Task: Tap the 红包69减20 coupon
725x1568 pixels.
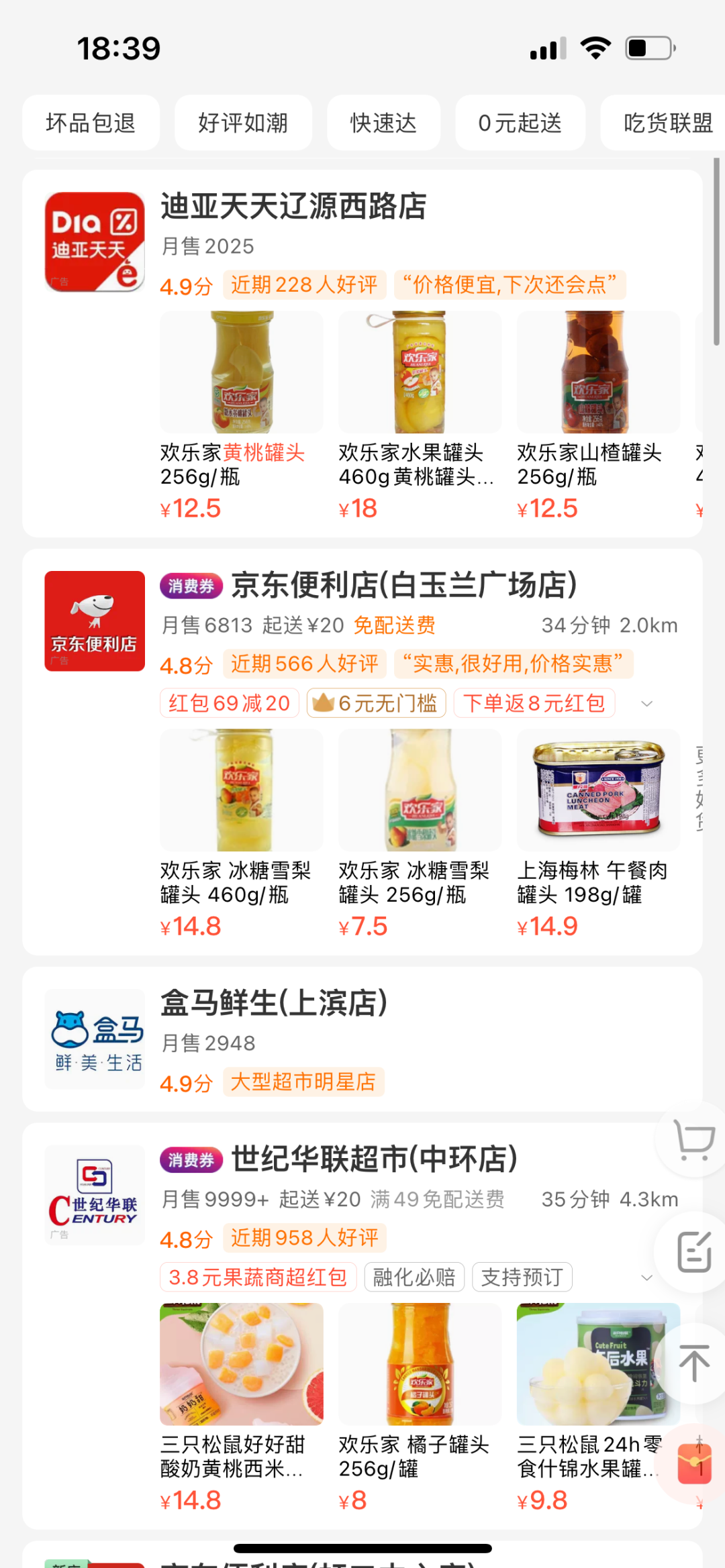Action: pos(229,703)
